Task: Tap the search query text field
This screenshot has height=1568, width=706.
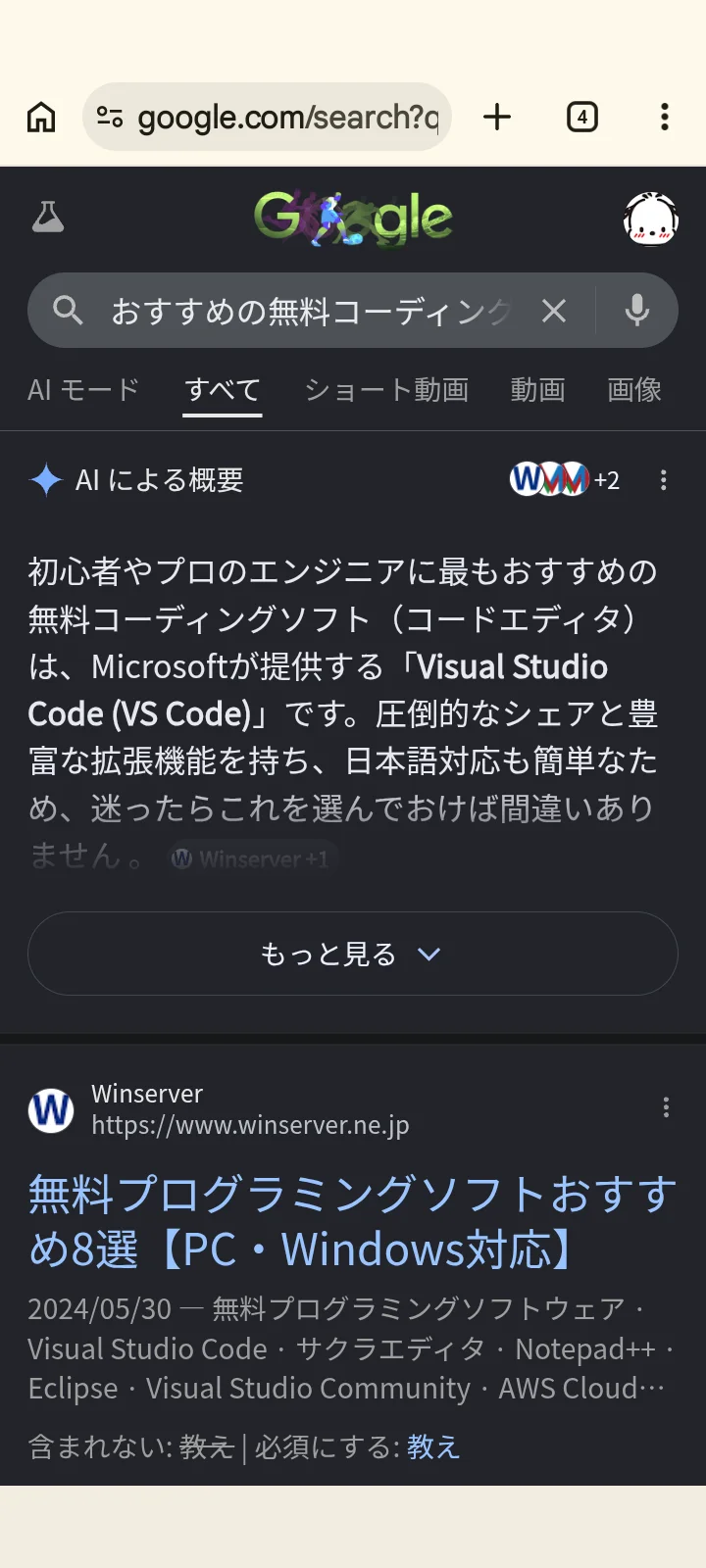Action: click(312, 311)
